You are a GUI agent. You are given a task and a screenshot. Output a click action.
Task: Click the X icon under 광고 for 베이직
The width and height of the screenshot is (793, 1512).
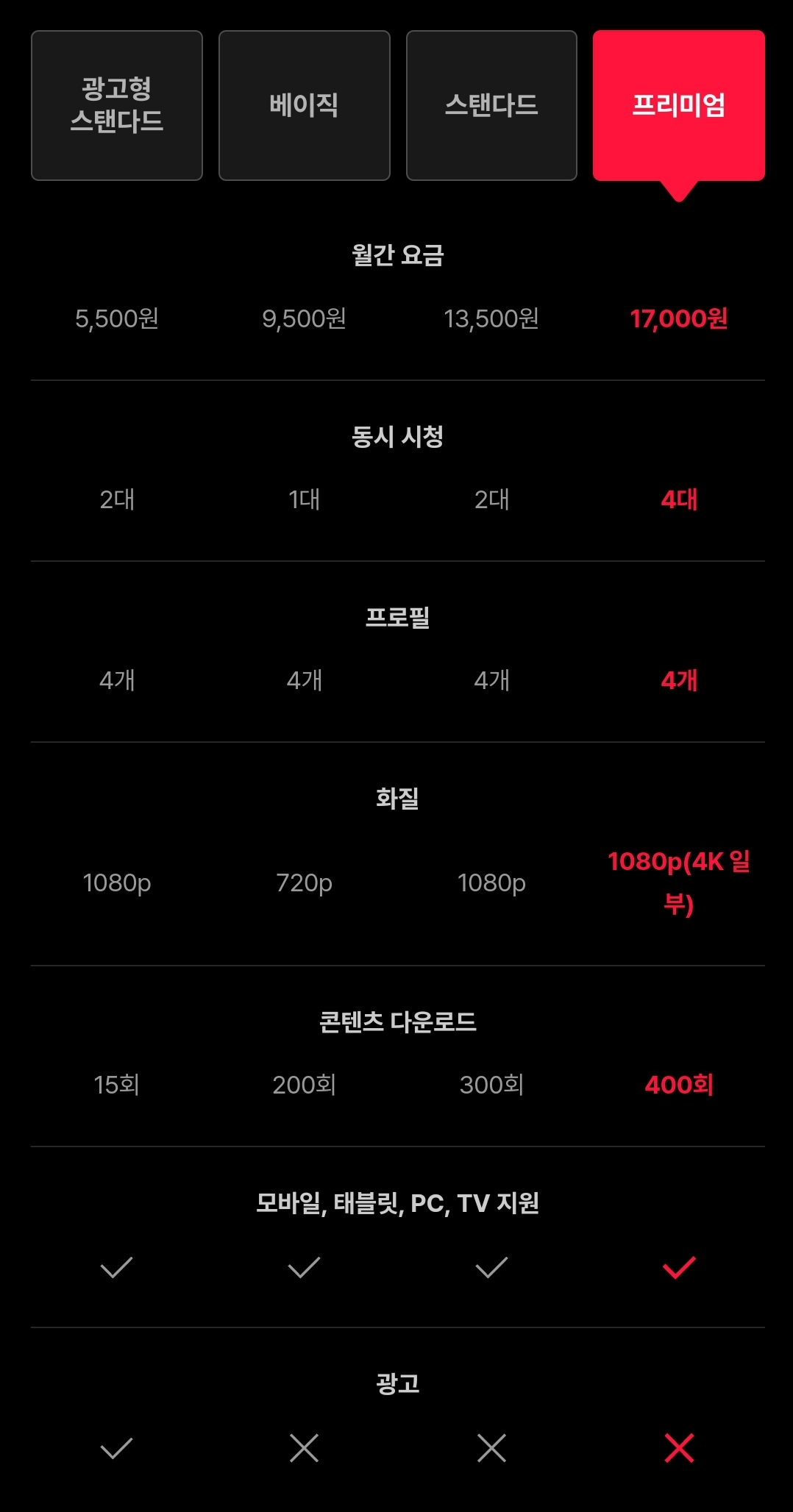click(x=304, y=1449)
